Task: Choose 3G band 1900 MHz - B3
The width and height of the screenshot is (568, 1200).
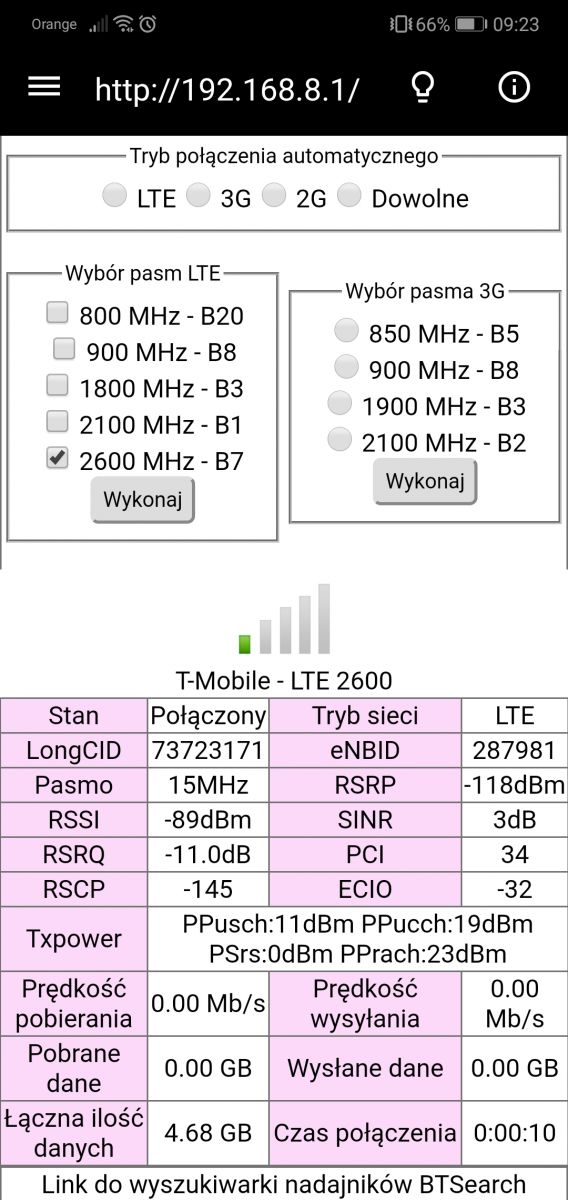Action: 340,402
